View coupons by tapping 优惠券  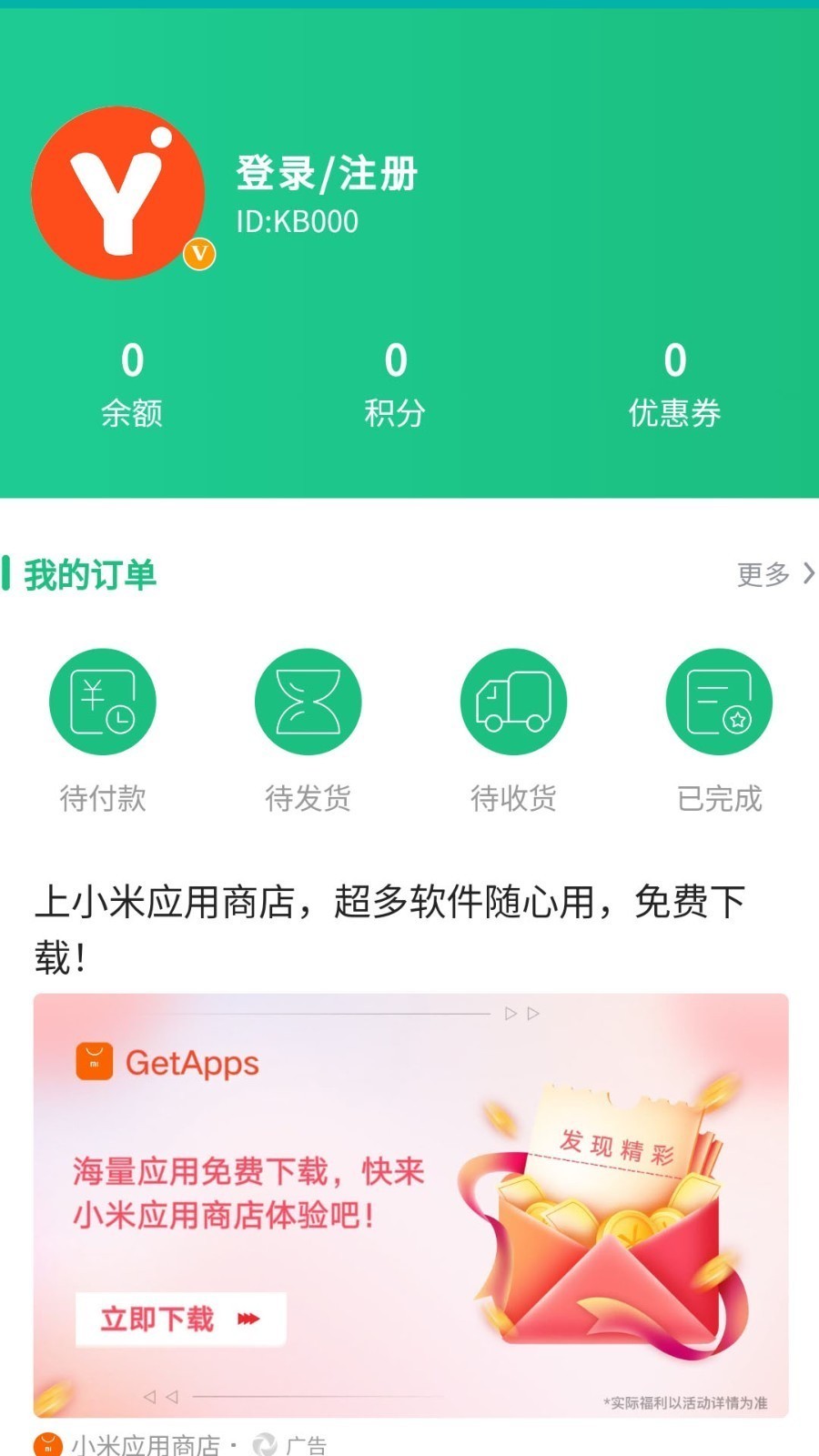tap(673, 387)
